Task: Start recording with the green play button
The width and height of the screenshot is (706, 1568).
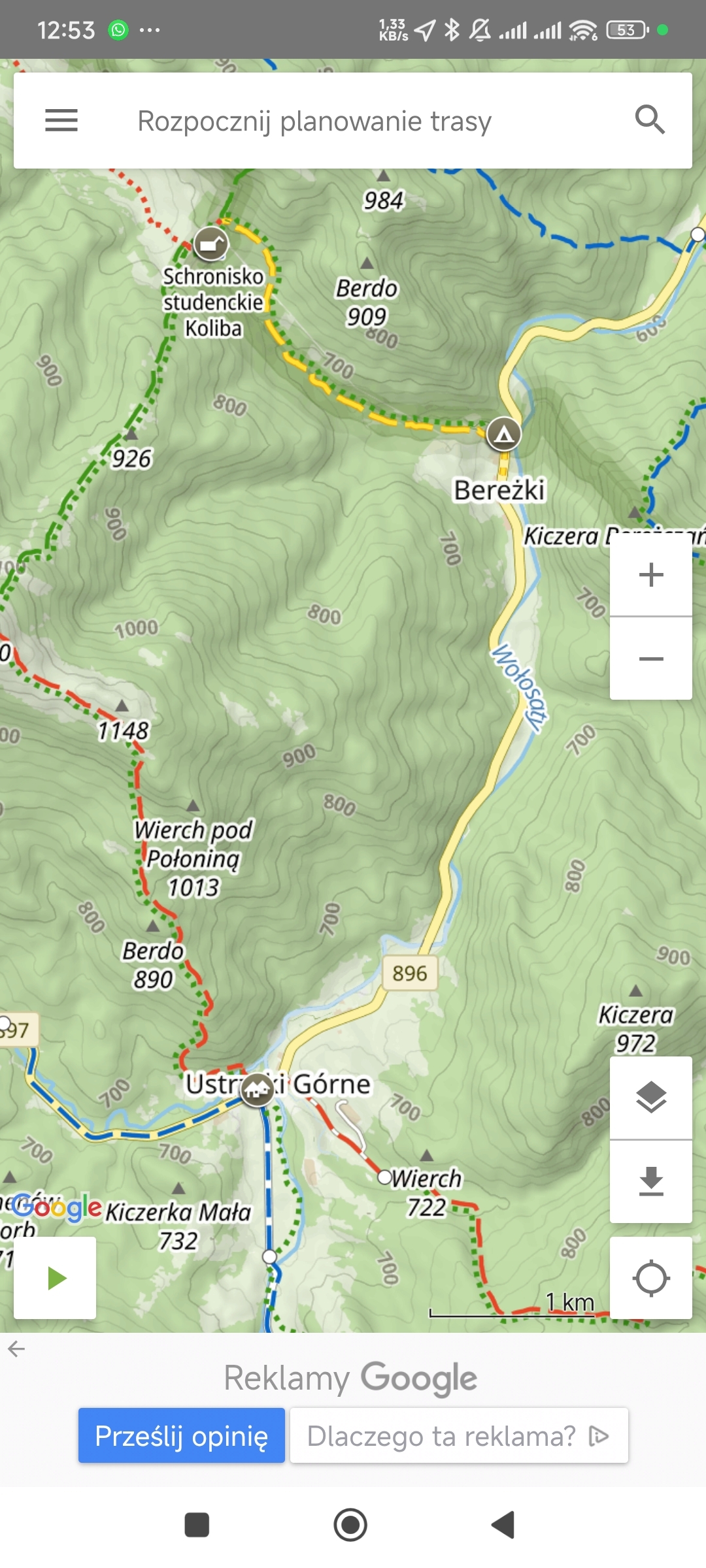Action: tap(56, 1278)
